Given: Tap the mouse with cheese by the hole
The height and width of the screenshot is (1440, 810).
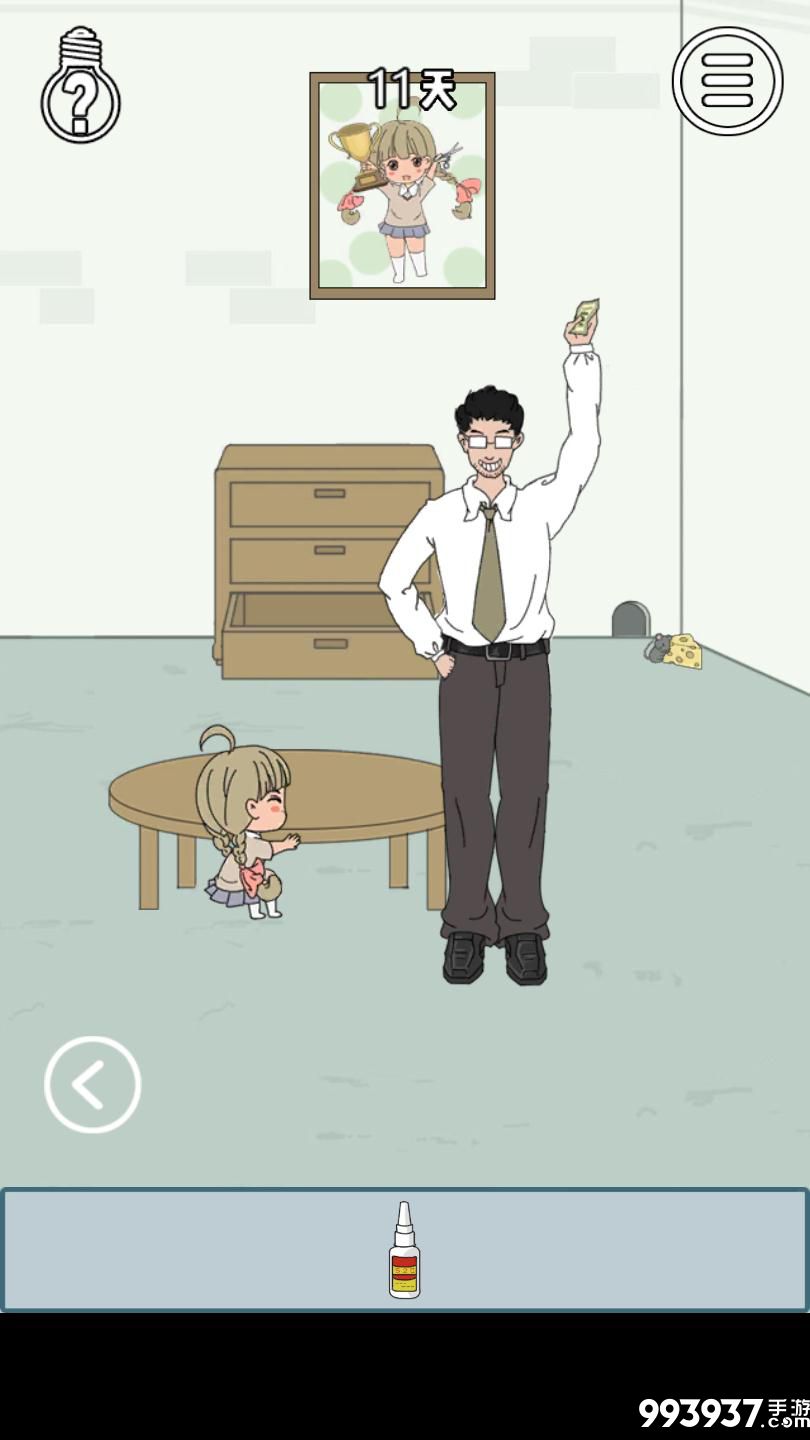Looking at the screenshot, I should coord(674,650).
